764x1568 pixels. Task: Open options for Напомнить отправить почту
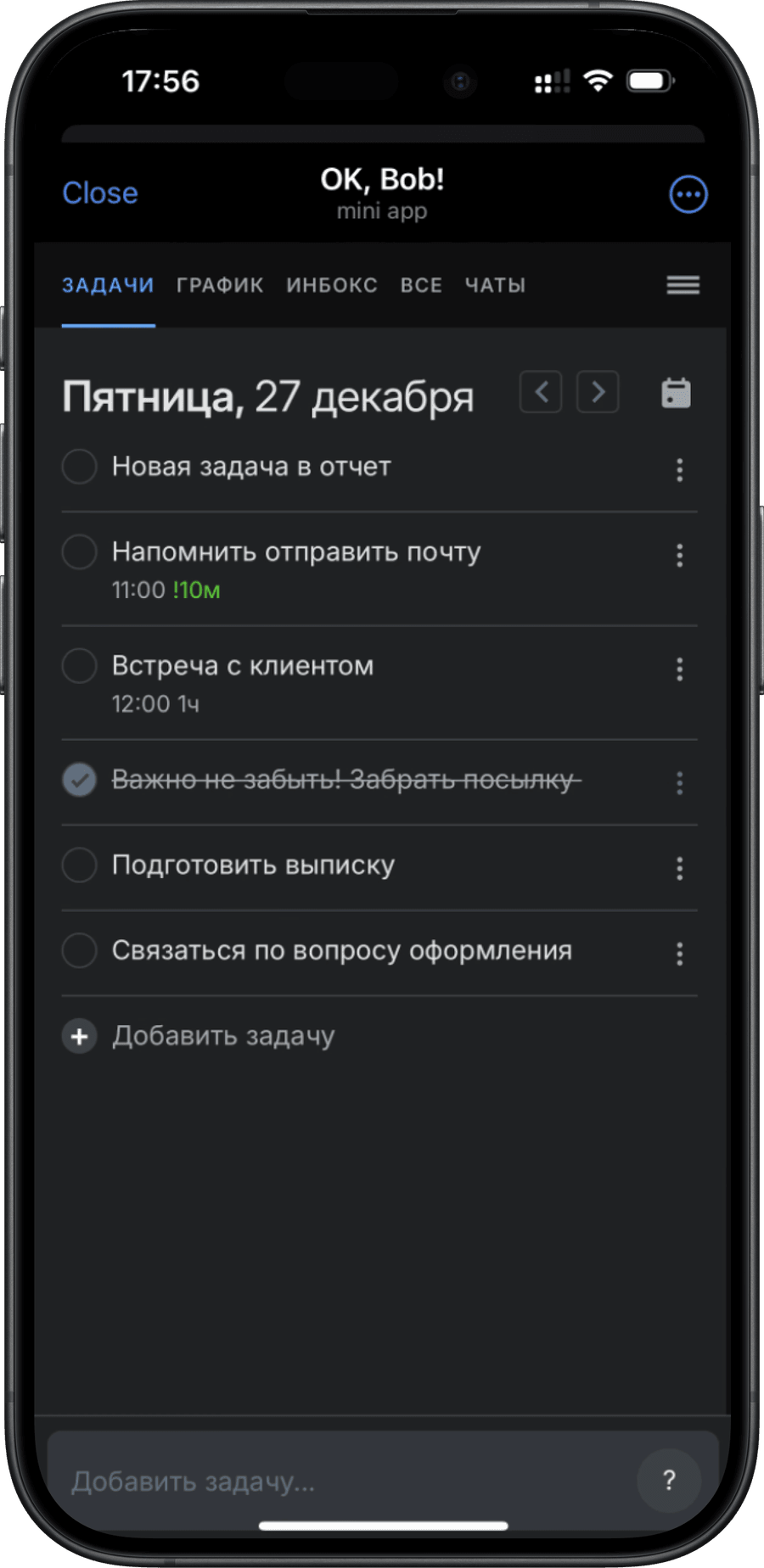679,555
